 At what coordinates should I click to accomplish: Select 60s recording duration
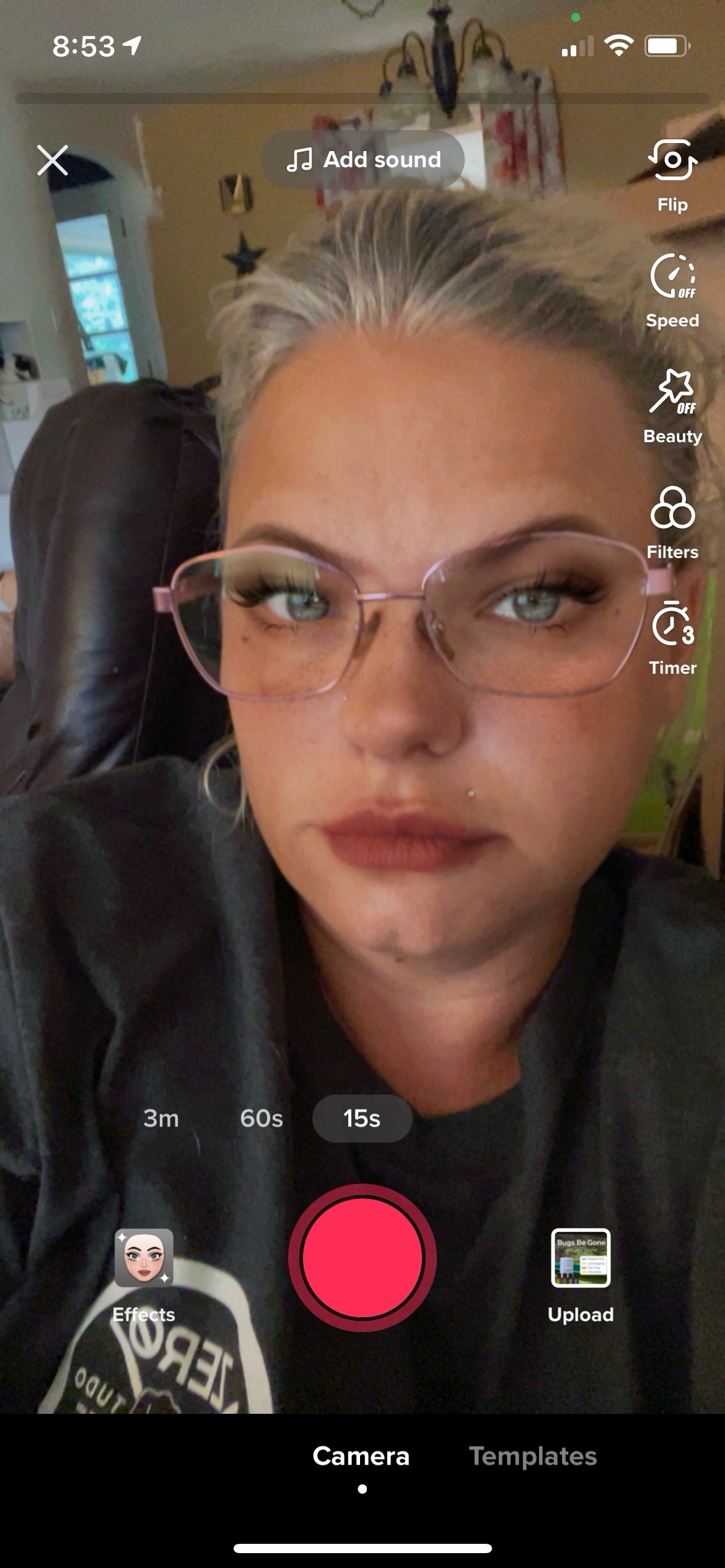point(261,1118)
